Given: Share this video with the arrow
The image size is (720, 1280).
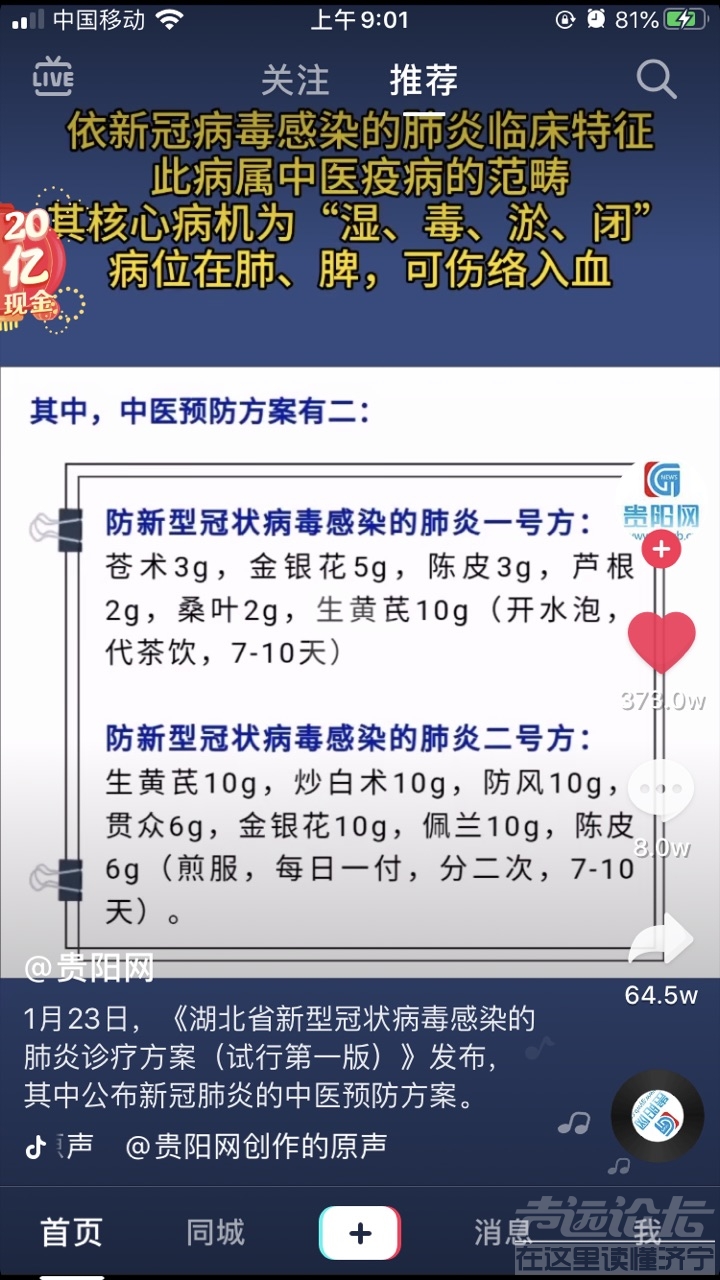Looking at the screenshot, I should pyautogui.click(x=661, y=940).
